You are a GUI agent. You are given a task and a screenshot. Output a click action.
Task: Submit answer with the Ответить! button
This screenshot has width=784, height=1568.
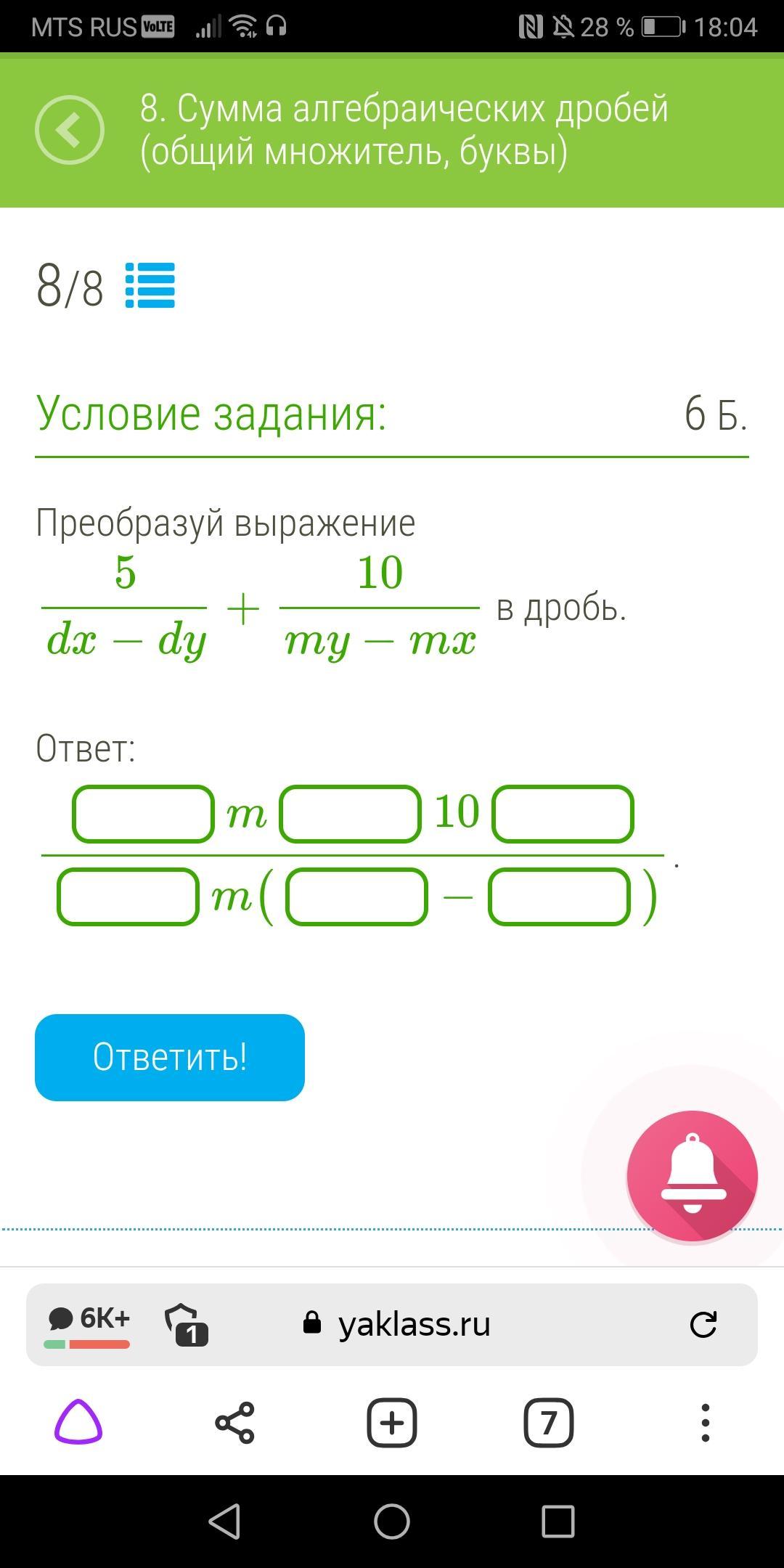(170, 1057)
